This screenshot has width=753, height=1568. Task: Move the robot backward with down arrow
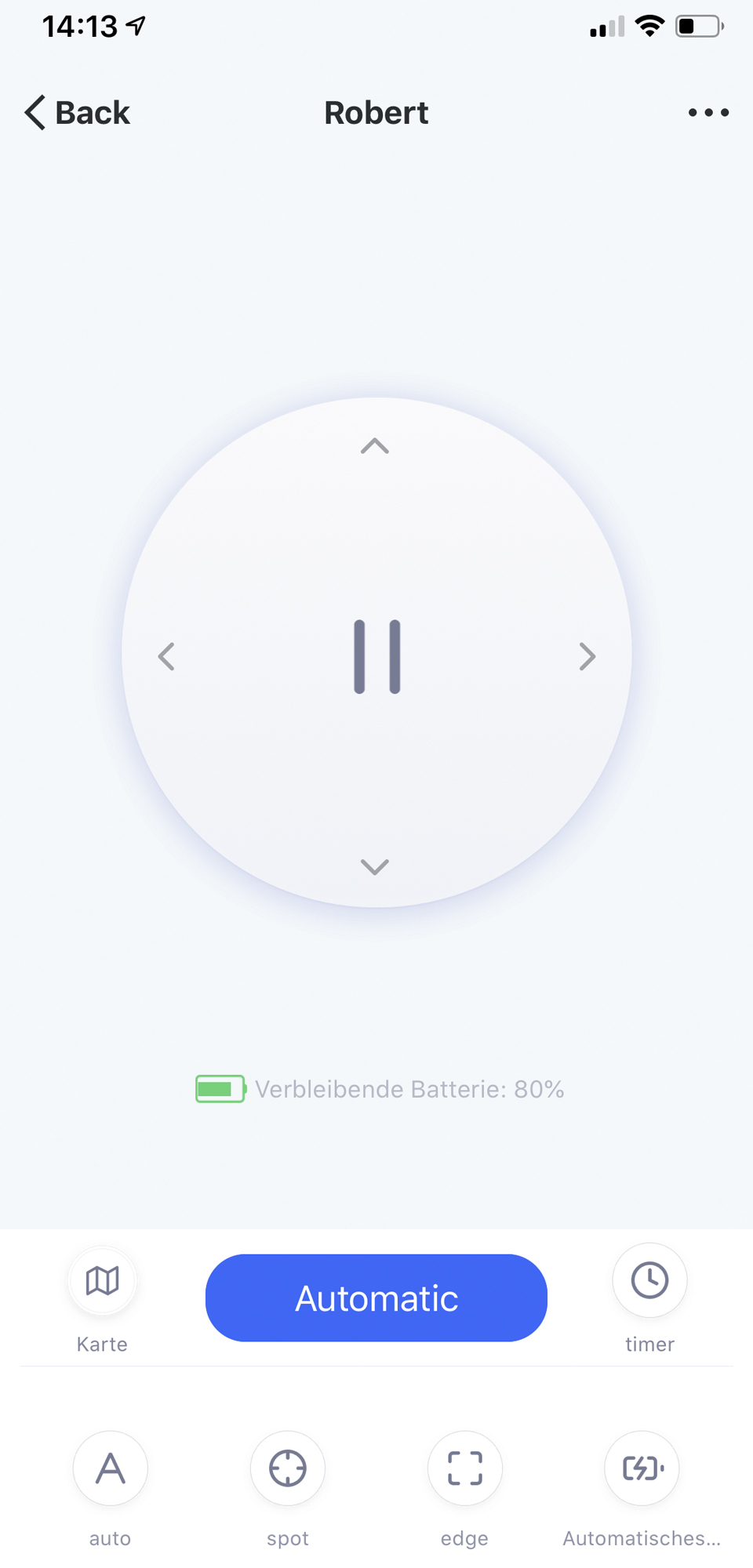point(375,866)
